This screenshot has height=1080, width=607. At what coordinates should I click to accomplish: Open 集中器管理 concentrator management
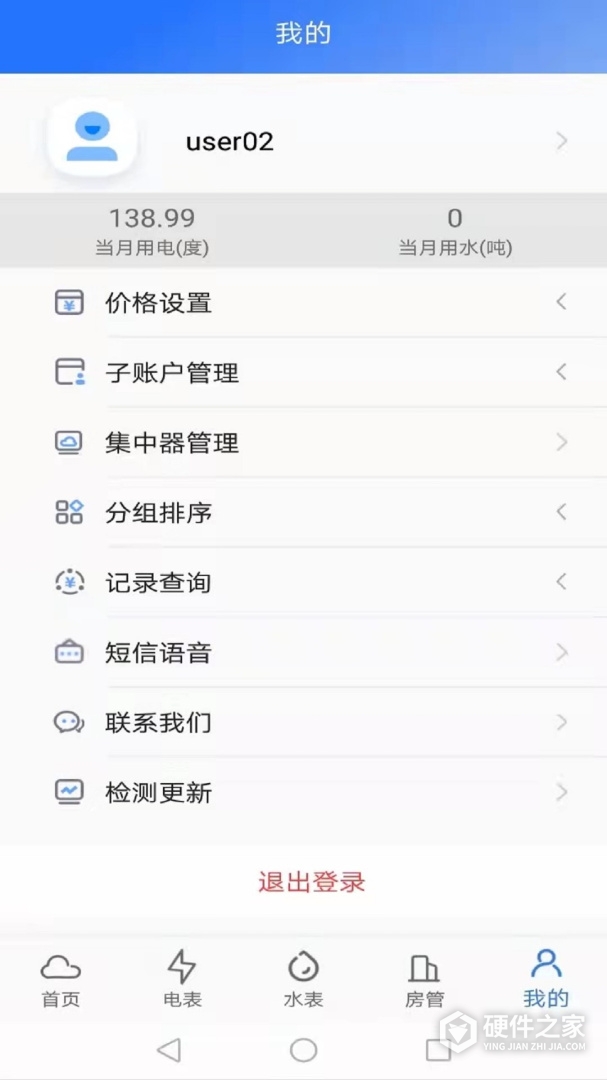[303, 443]
